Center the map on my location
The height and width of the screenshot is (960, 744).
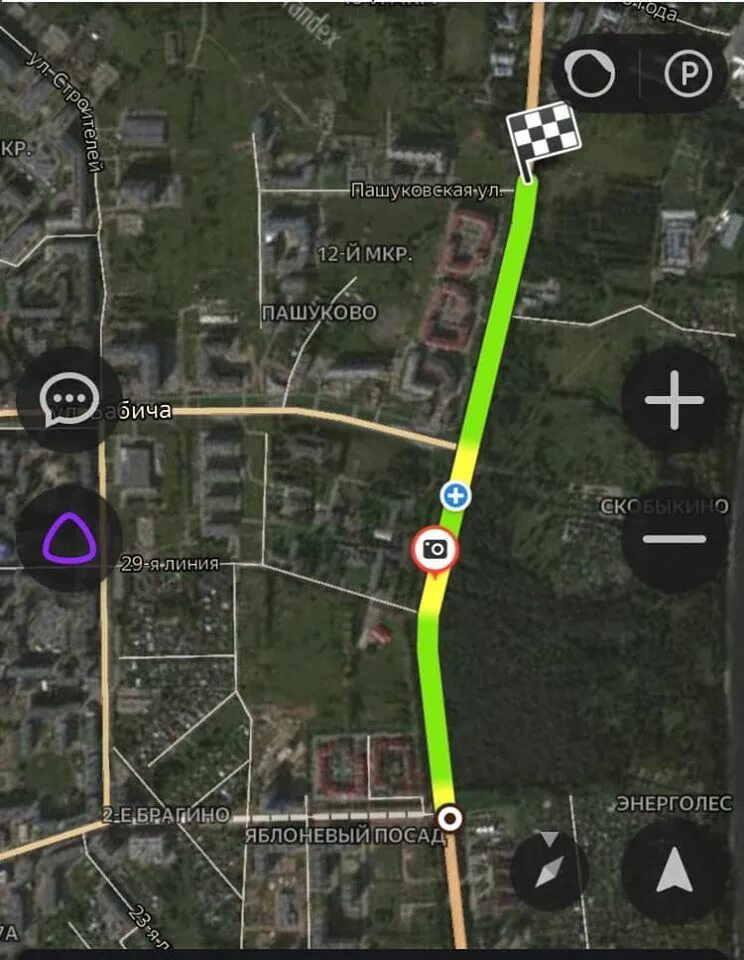pos(674,870)
